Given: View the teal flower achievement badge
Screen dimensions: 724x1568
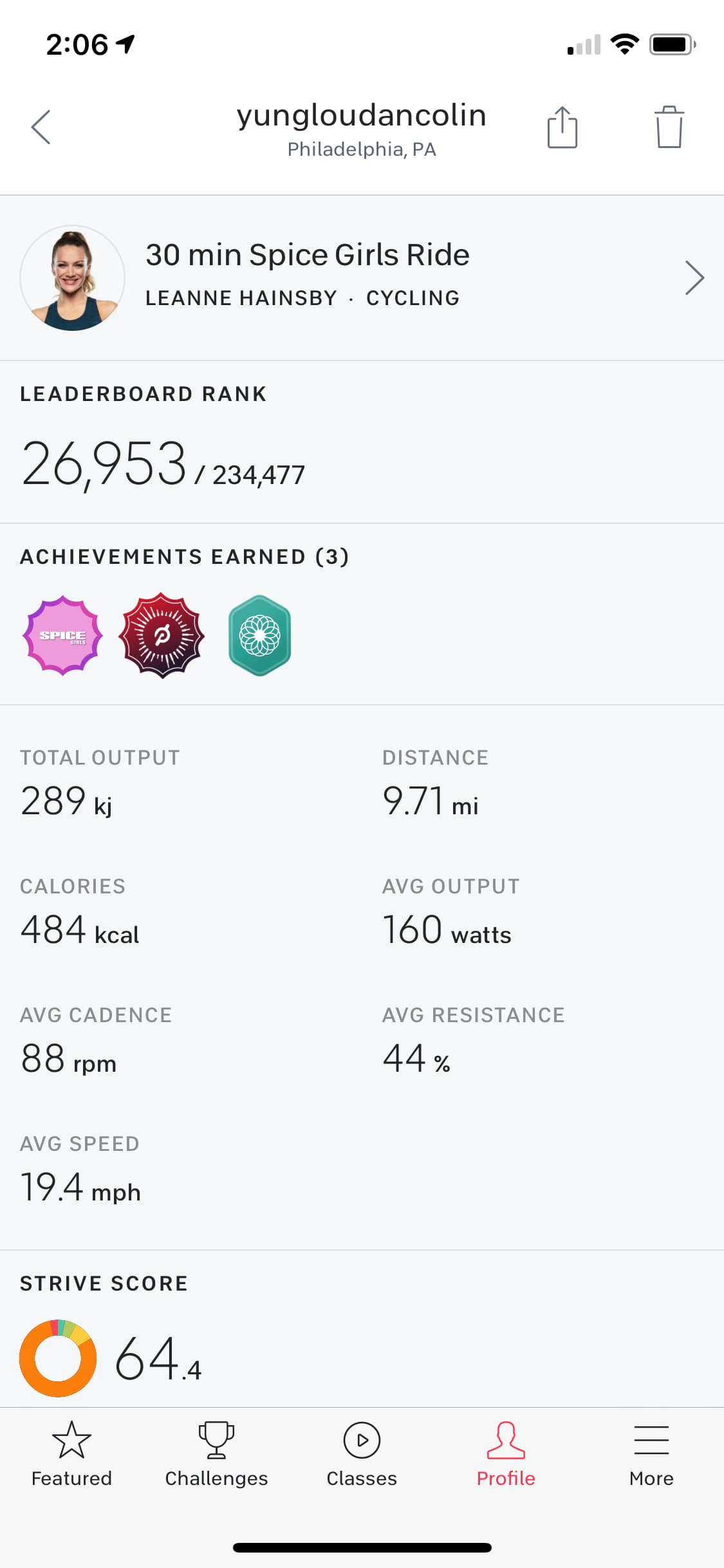Looking at the screenshot, I should point(259,635).
